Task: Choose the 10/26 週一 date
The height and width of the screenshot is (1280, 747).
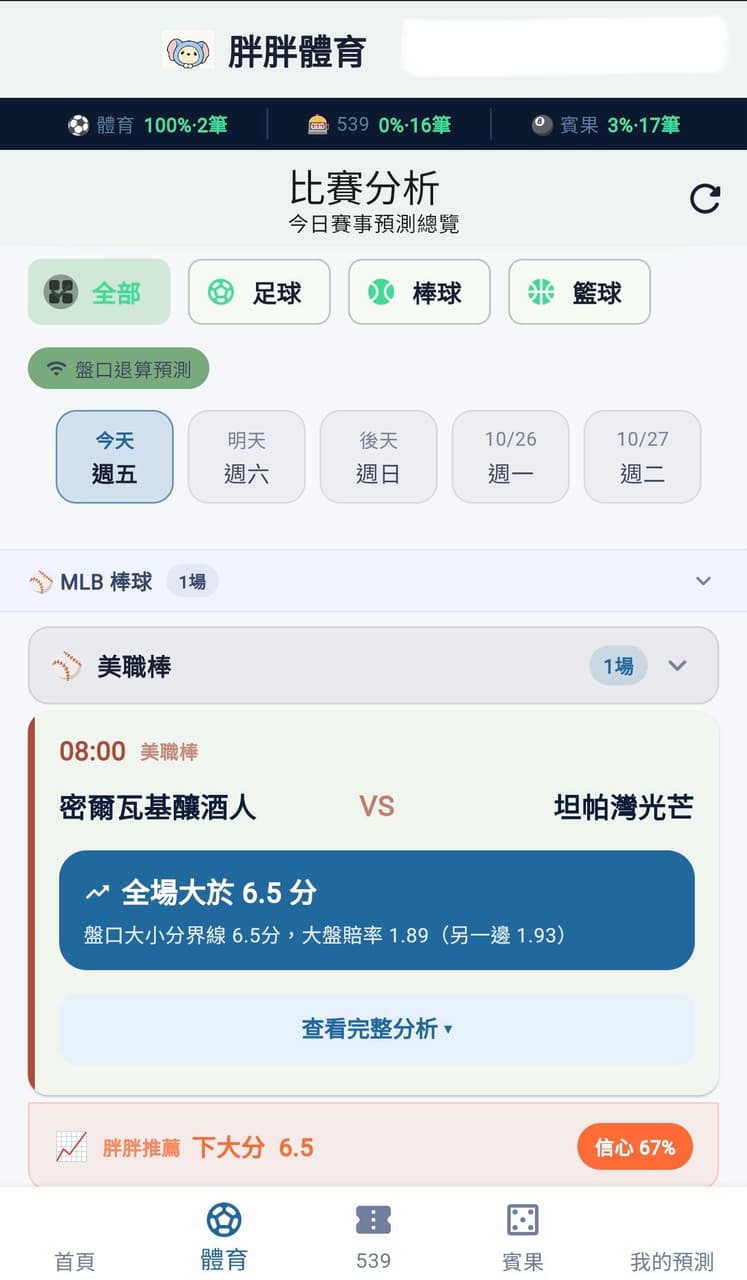Action: (x=511, y=456)
